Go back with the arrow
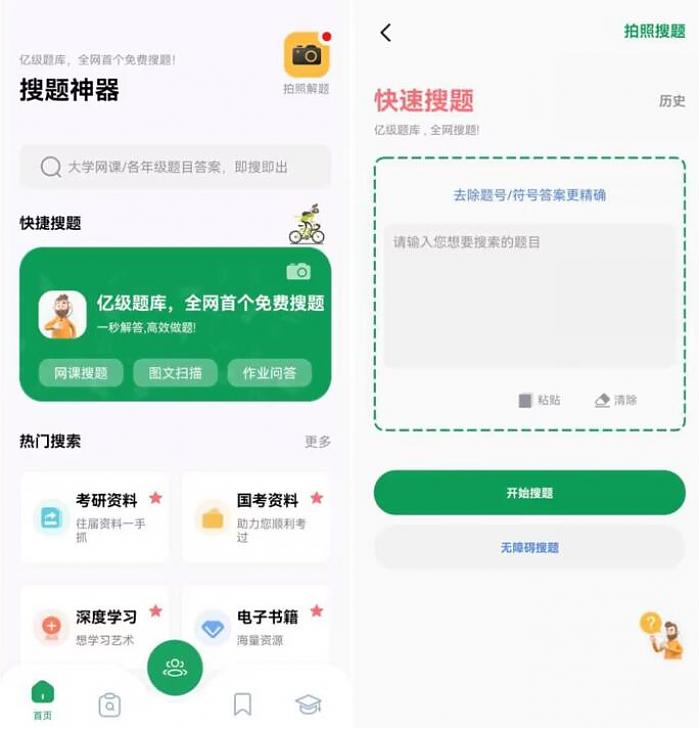The image size is (700, 729). tap(386, 32)
